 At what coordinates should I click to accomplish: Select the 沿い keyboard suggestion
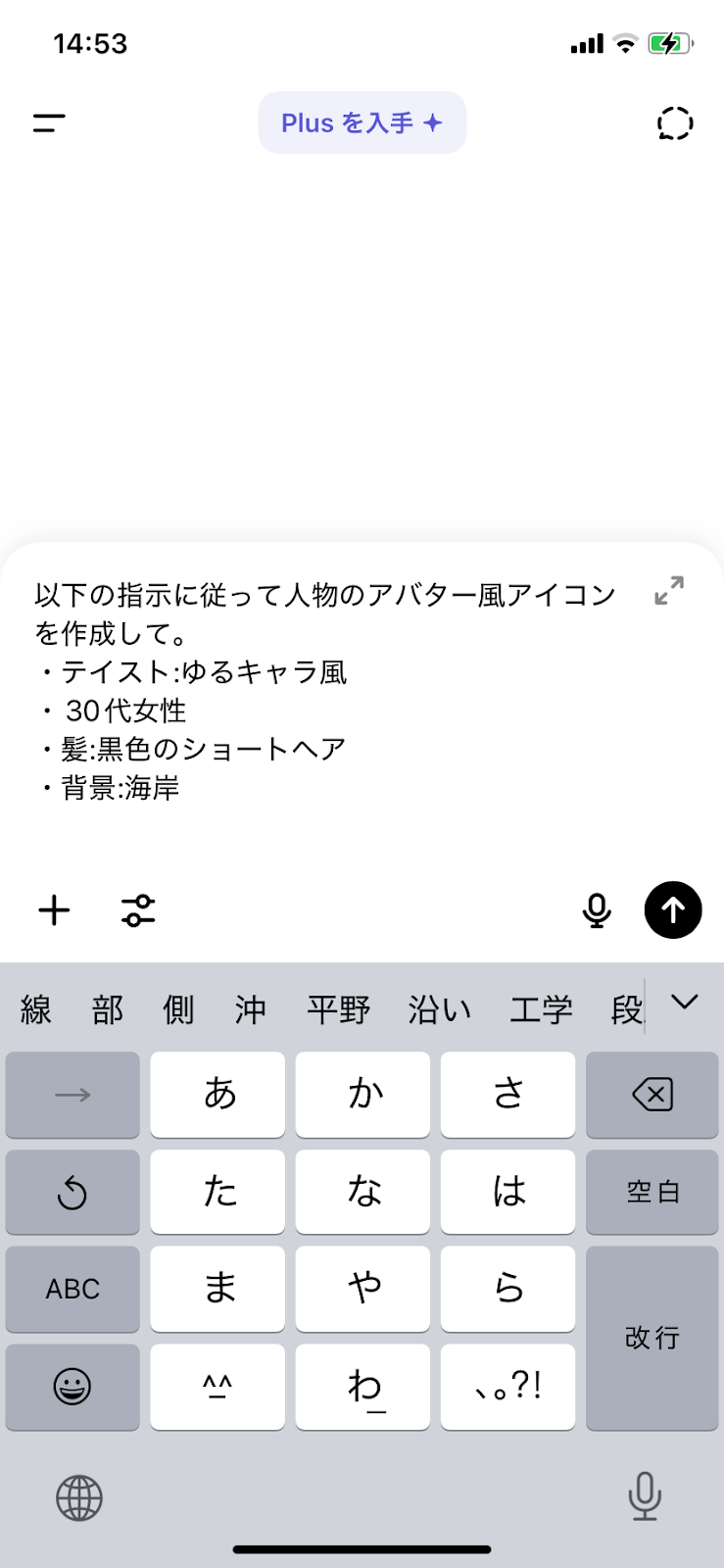click(x=439, y=1009)
